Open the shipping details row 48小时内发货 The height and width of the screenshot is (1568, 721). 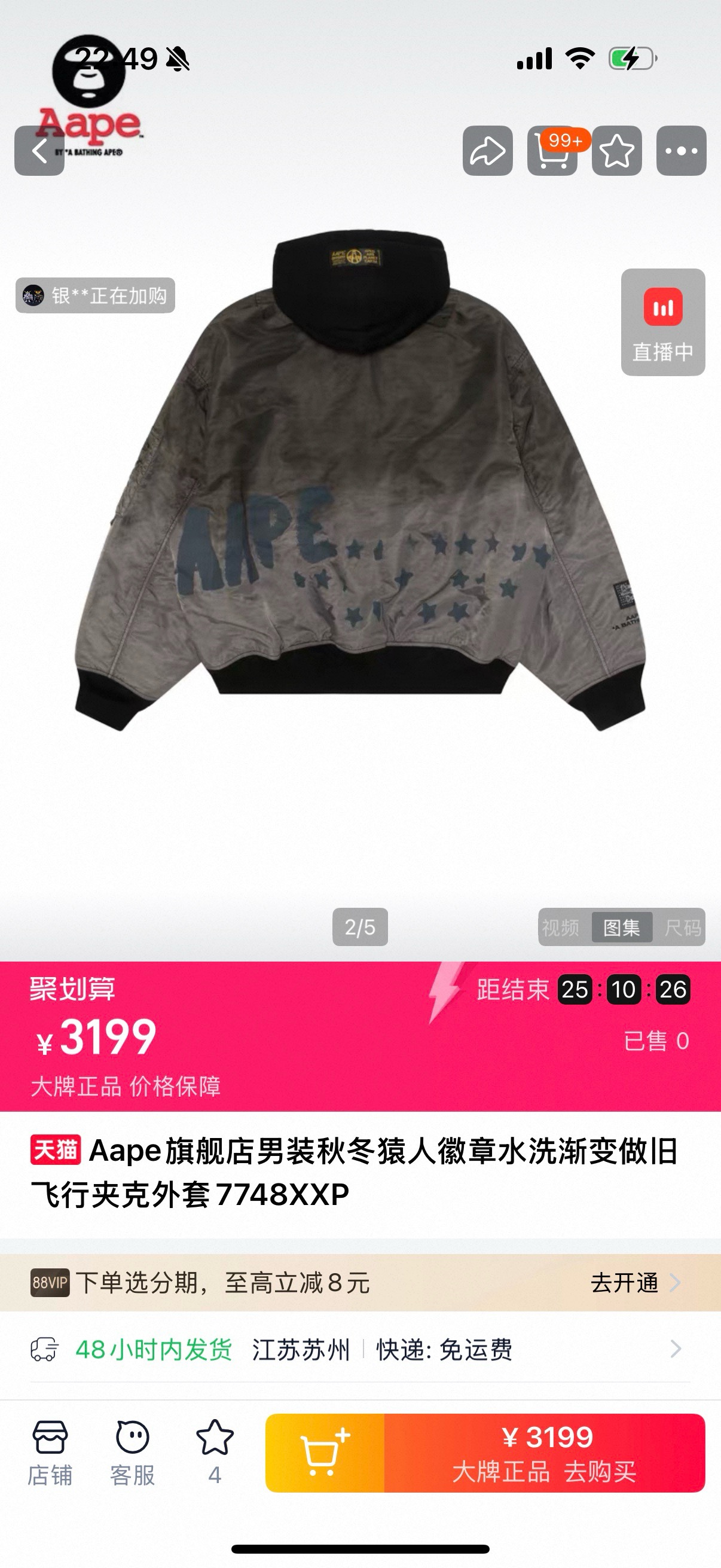point(359,1350)
